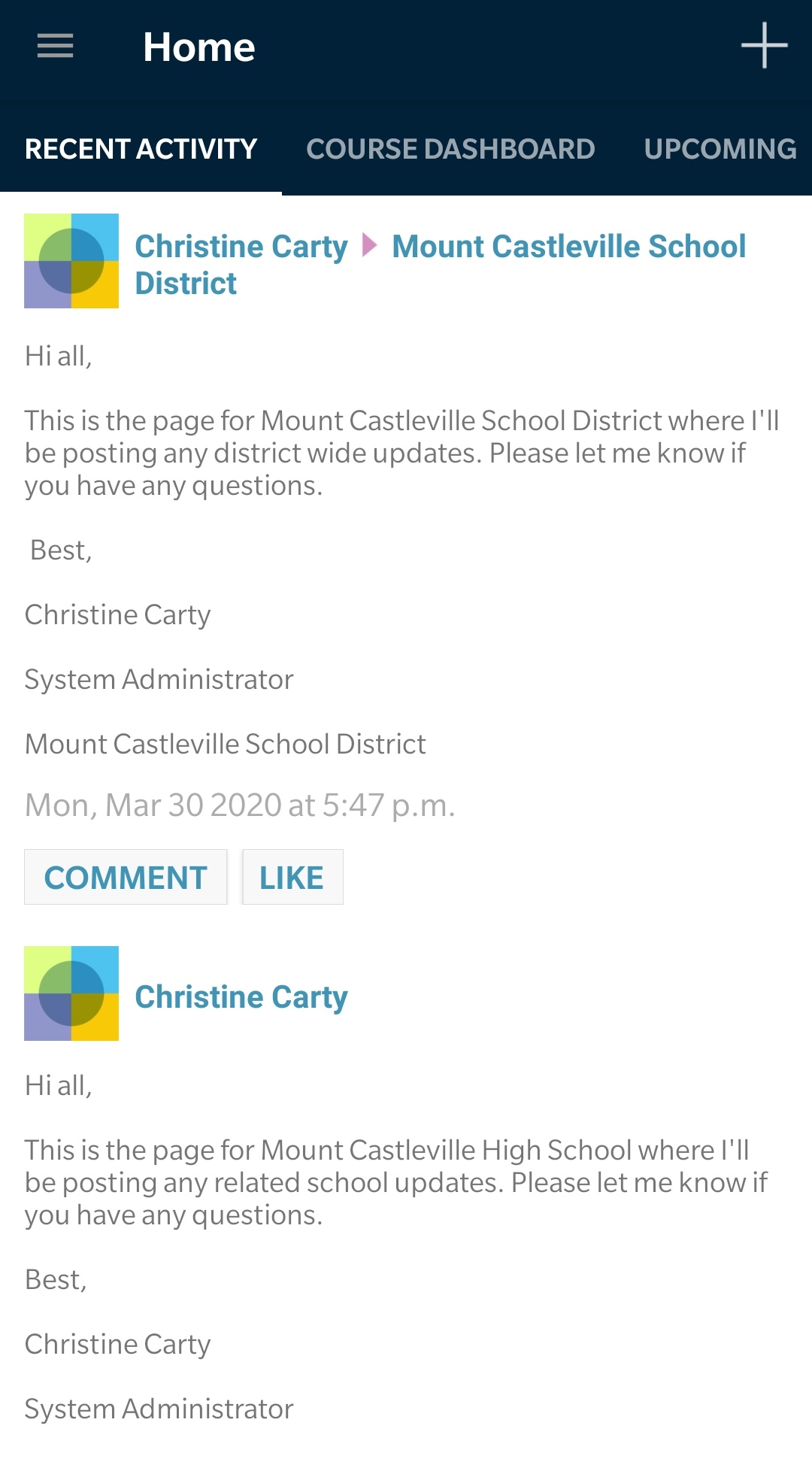The height and width of the screenshot is (1462, 812).
Task: Tap the avatar on the High School post
Action: coord(71,993)
